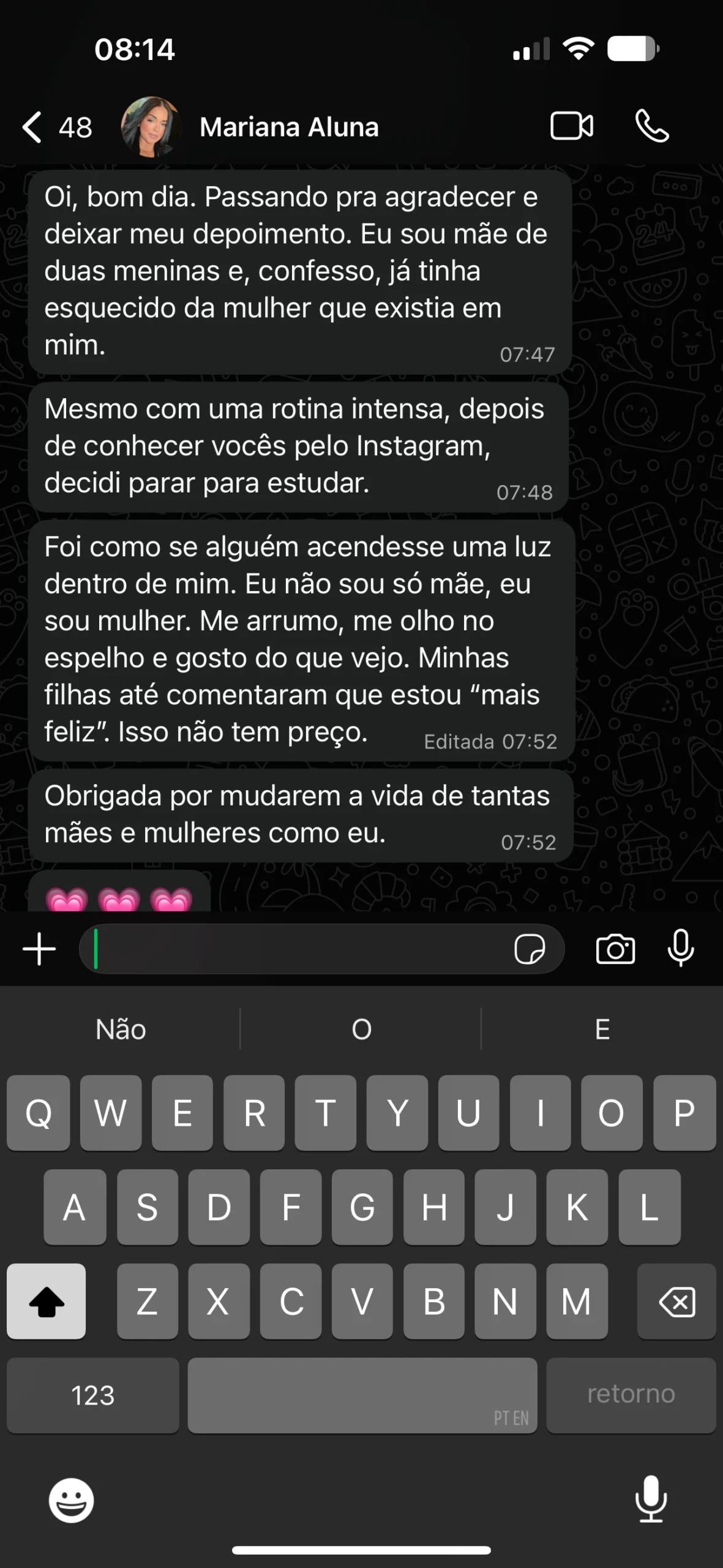Open the plus attachment menu
Viewport: 723px width, 1568px height.
pos(39,949)
